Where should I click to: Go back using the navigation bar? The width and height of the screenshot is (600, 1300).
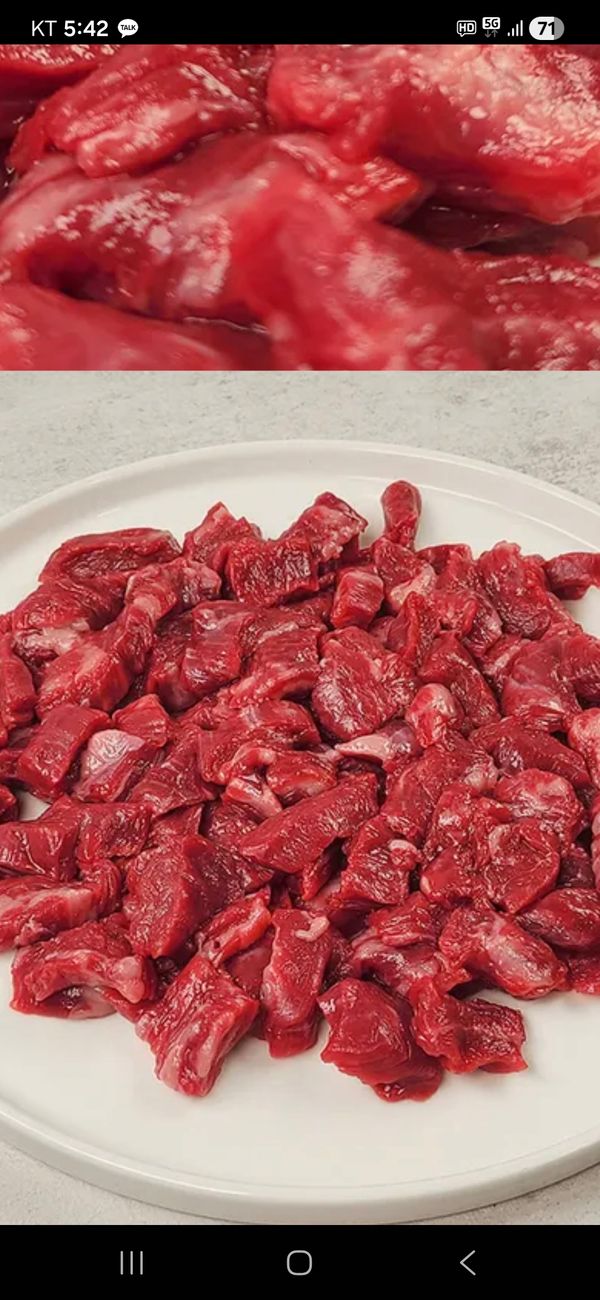click(x=467, y=1263)
